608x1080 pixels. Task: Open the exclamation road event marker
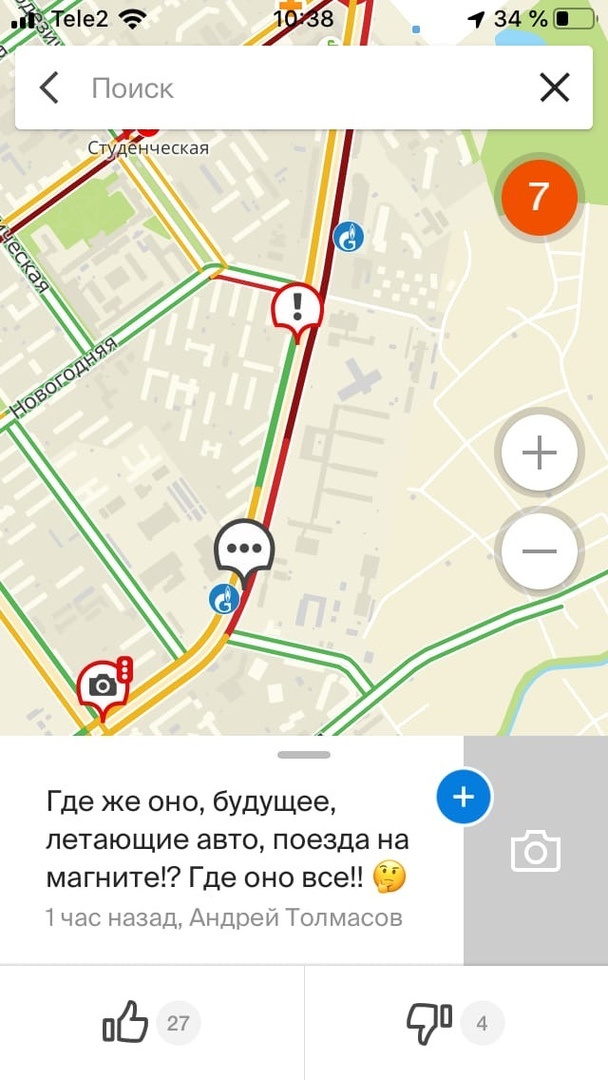point(297,306)
